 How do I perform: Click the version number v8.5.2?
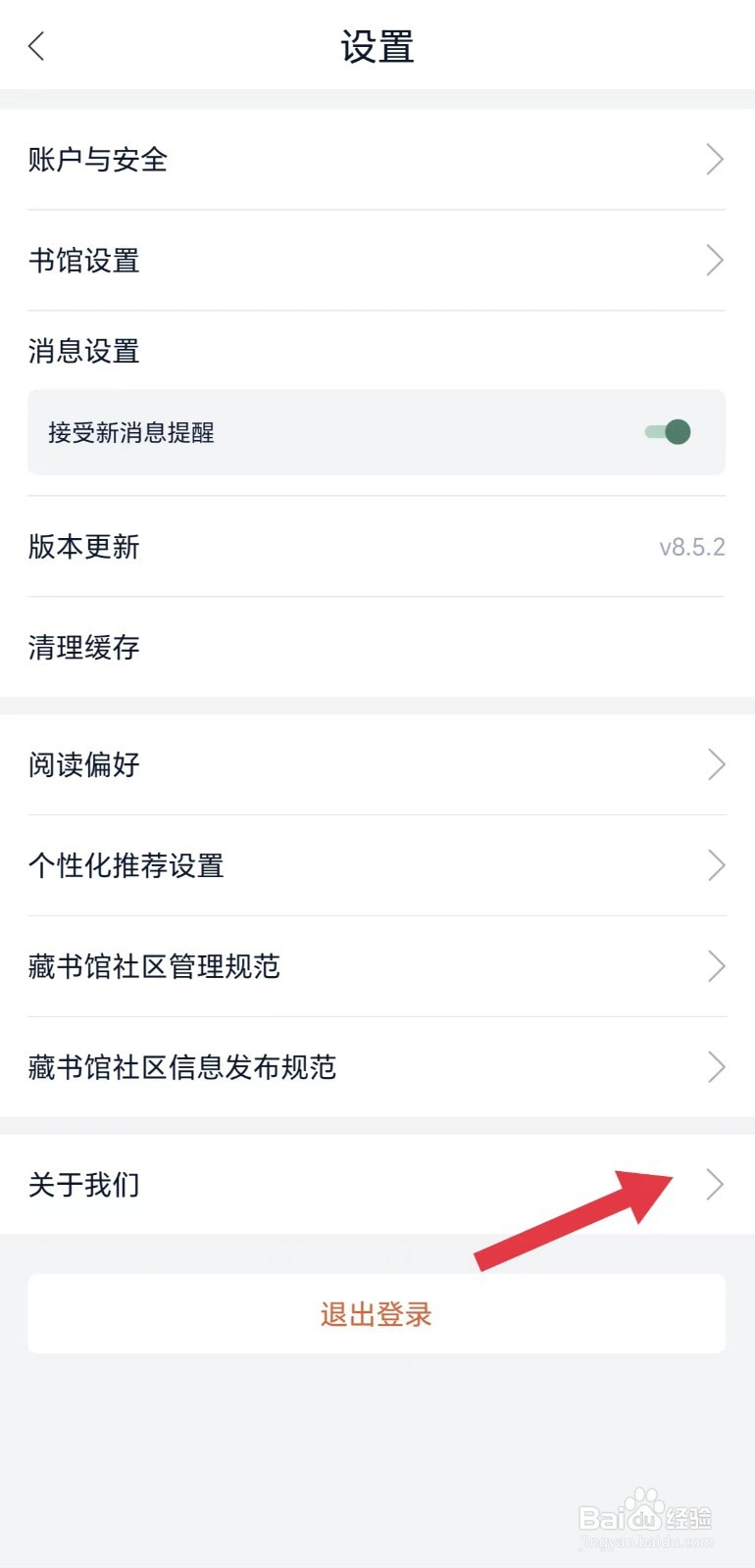click(690, 547)
